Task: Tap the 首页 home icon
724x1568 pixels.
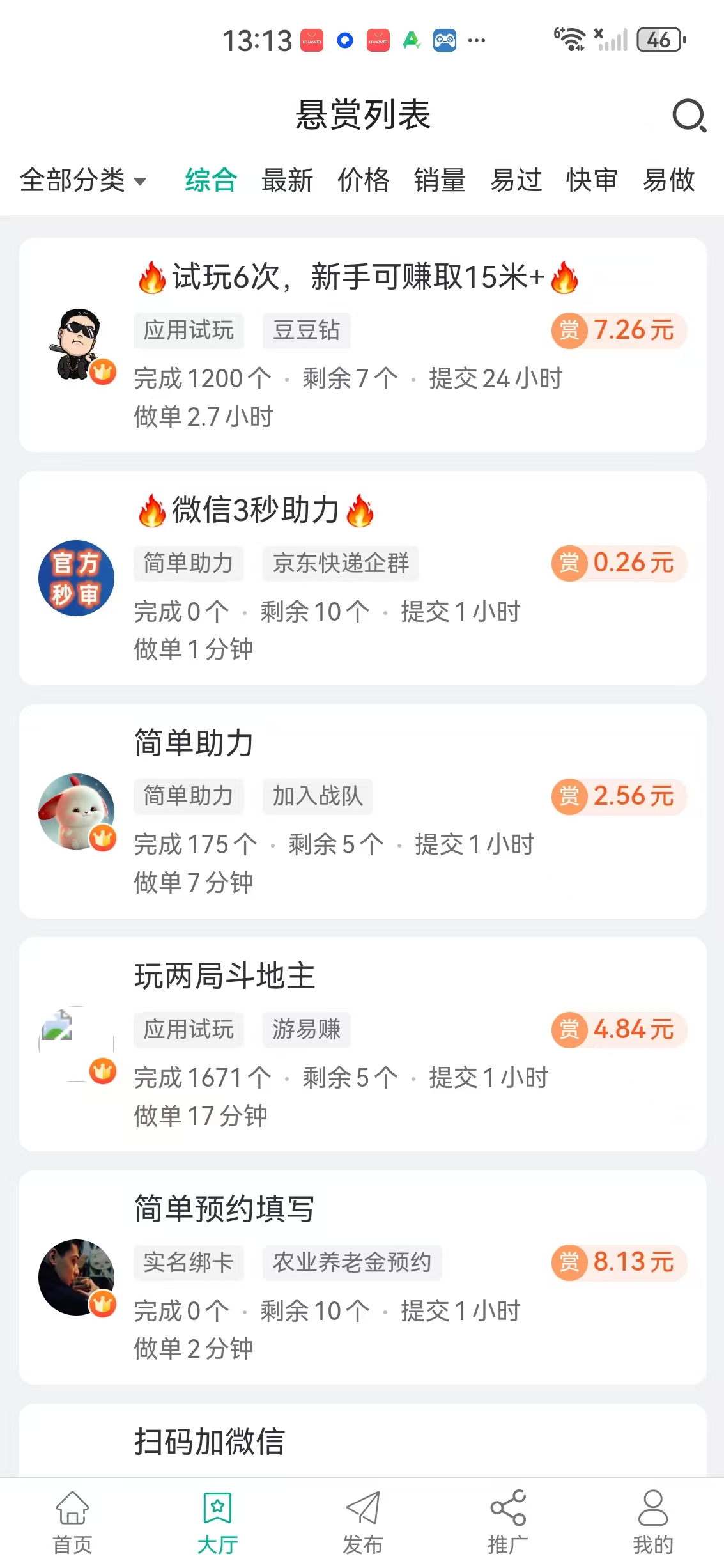Action: click(x=71, y=1507)
